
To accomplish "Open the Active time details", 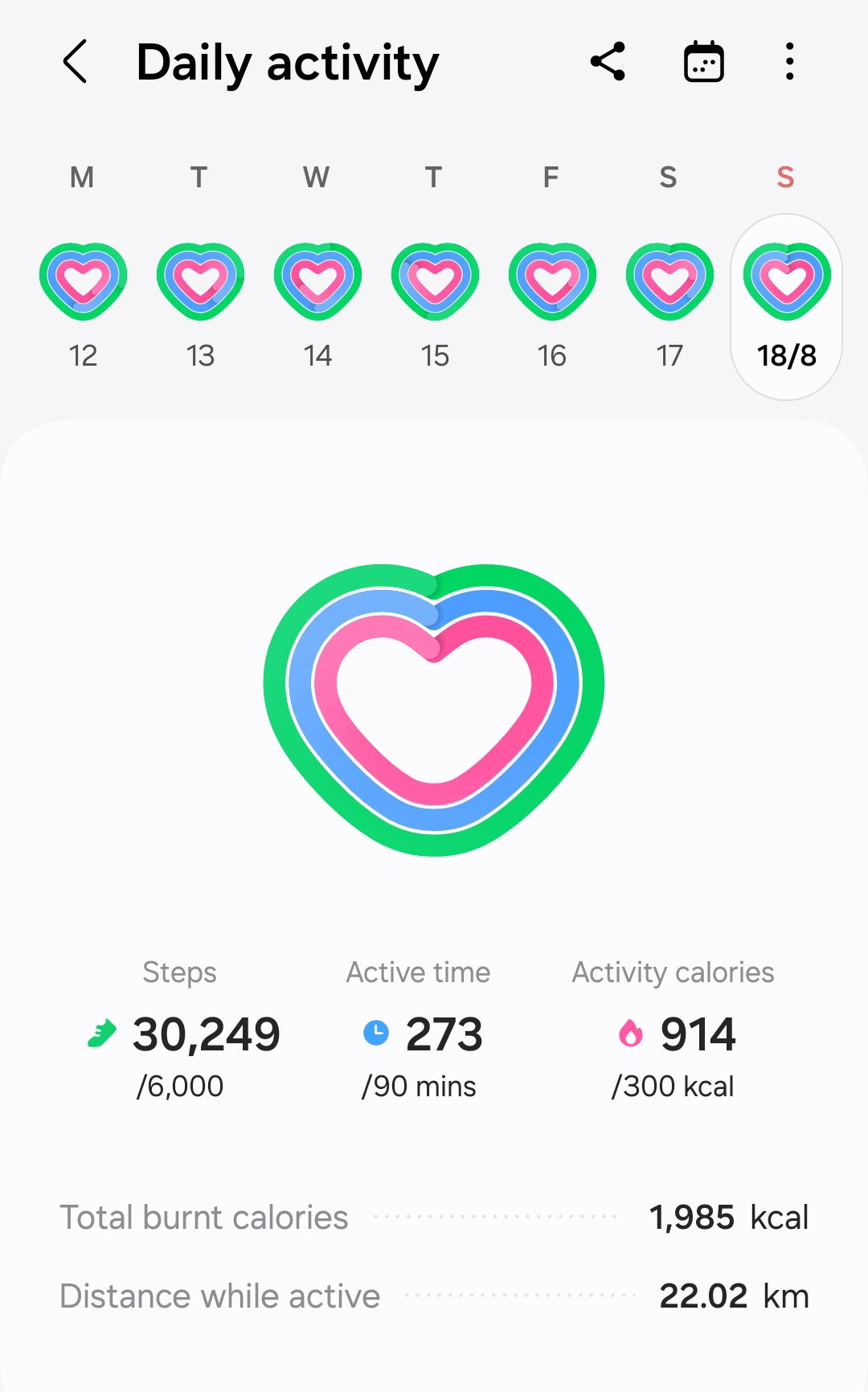I will click(420, 1030).
